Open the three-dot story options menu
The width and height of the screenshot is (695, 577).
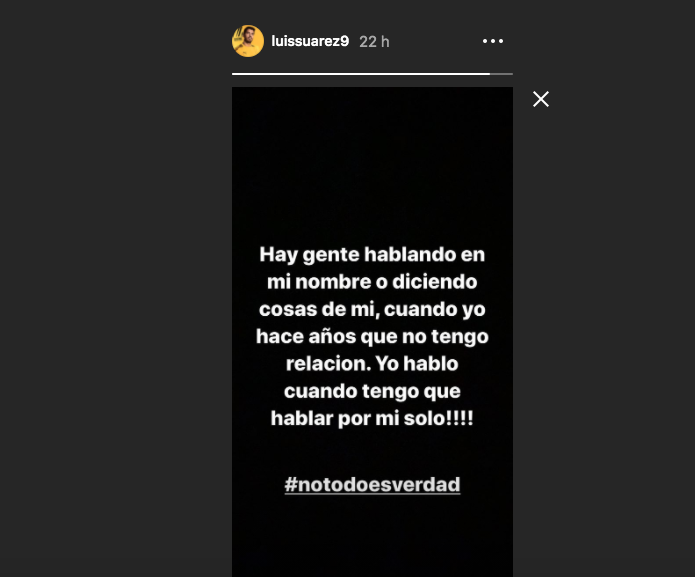(493, 41)
